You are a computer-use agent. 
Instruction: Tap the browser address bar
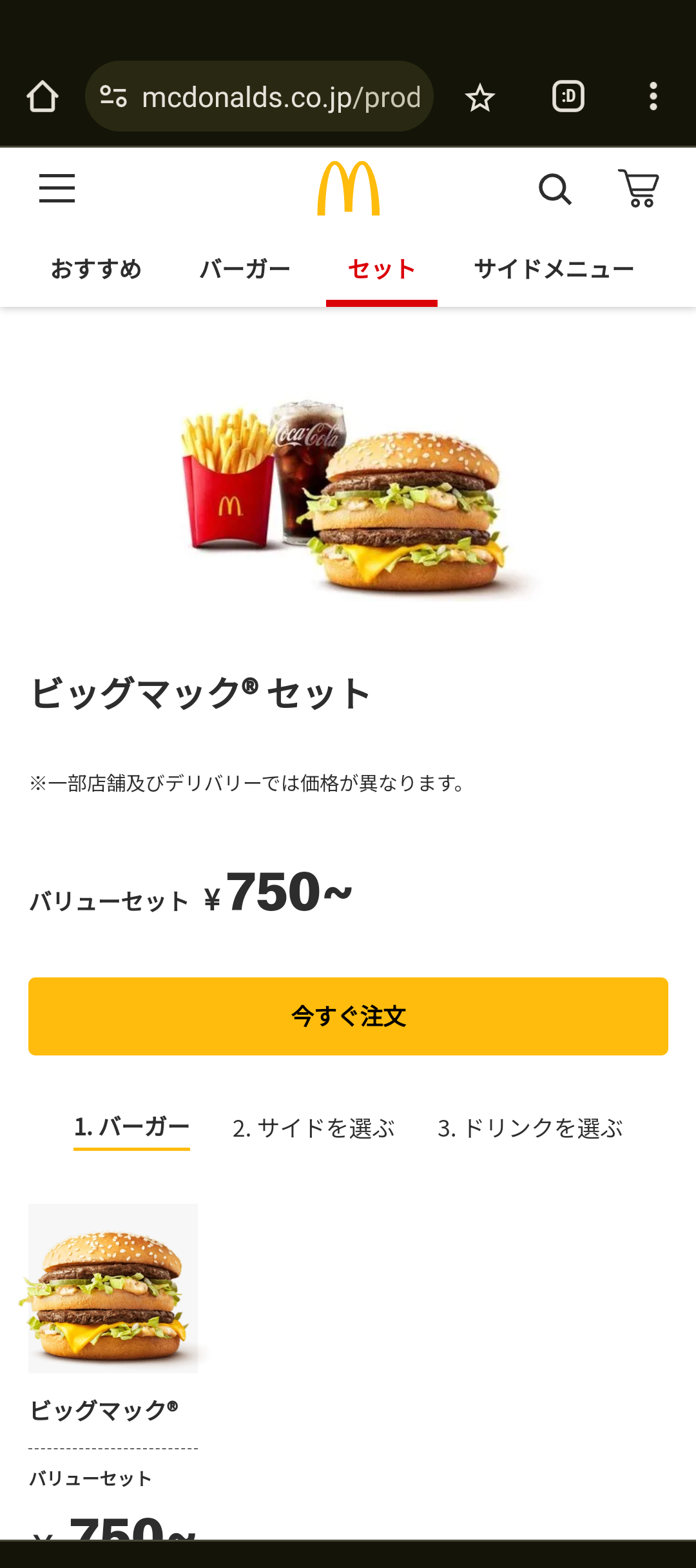[271, 97]
